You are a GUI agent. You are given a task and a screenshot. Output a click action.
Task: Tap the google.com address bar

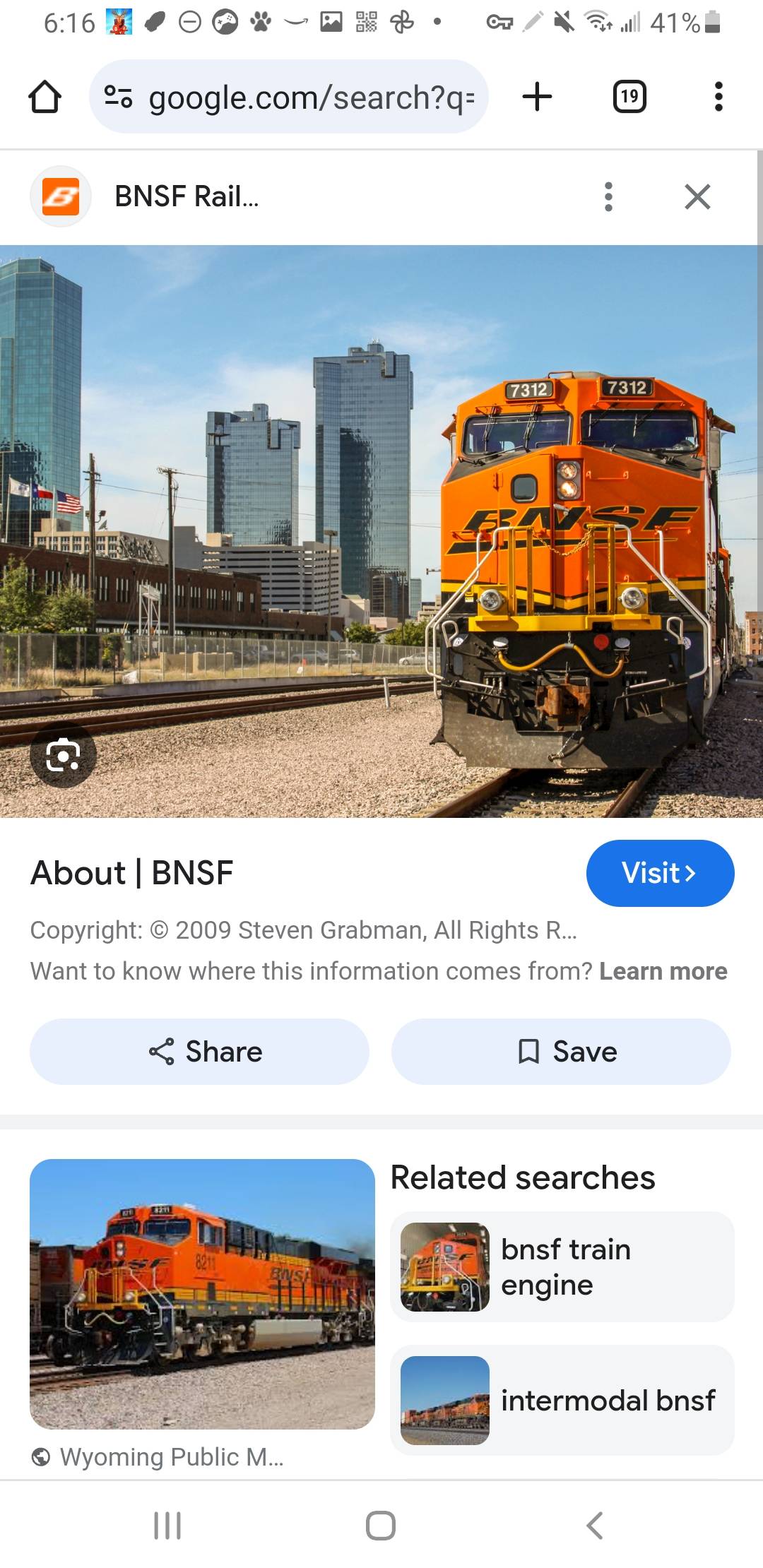click(288, 97)
